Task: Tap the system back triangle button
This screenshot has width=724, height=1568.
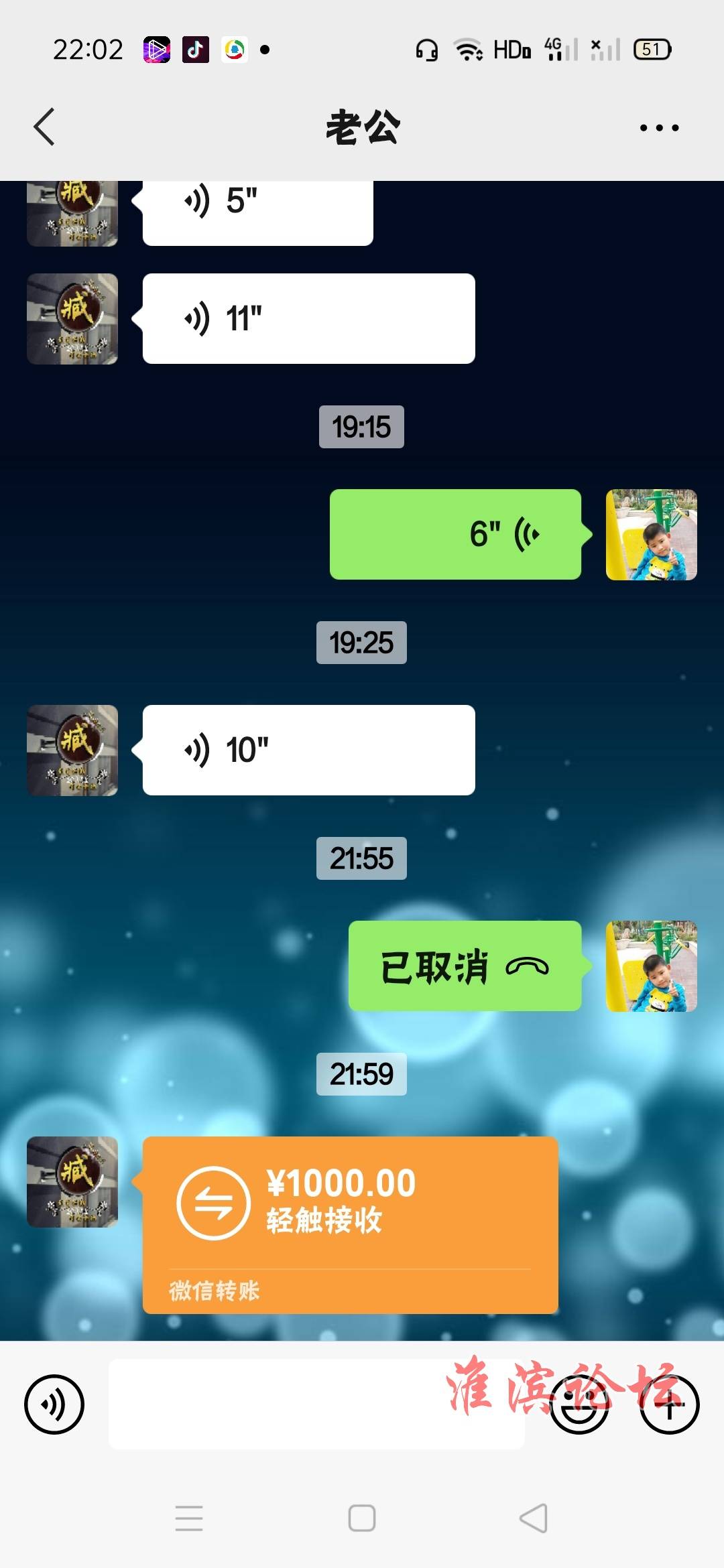Action: [x=534, y=1518]
